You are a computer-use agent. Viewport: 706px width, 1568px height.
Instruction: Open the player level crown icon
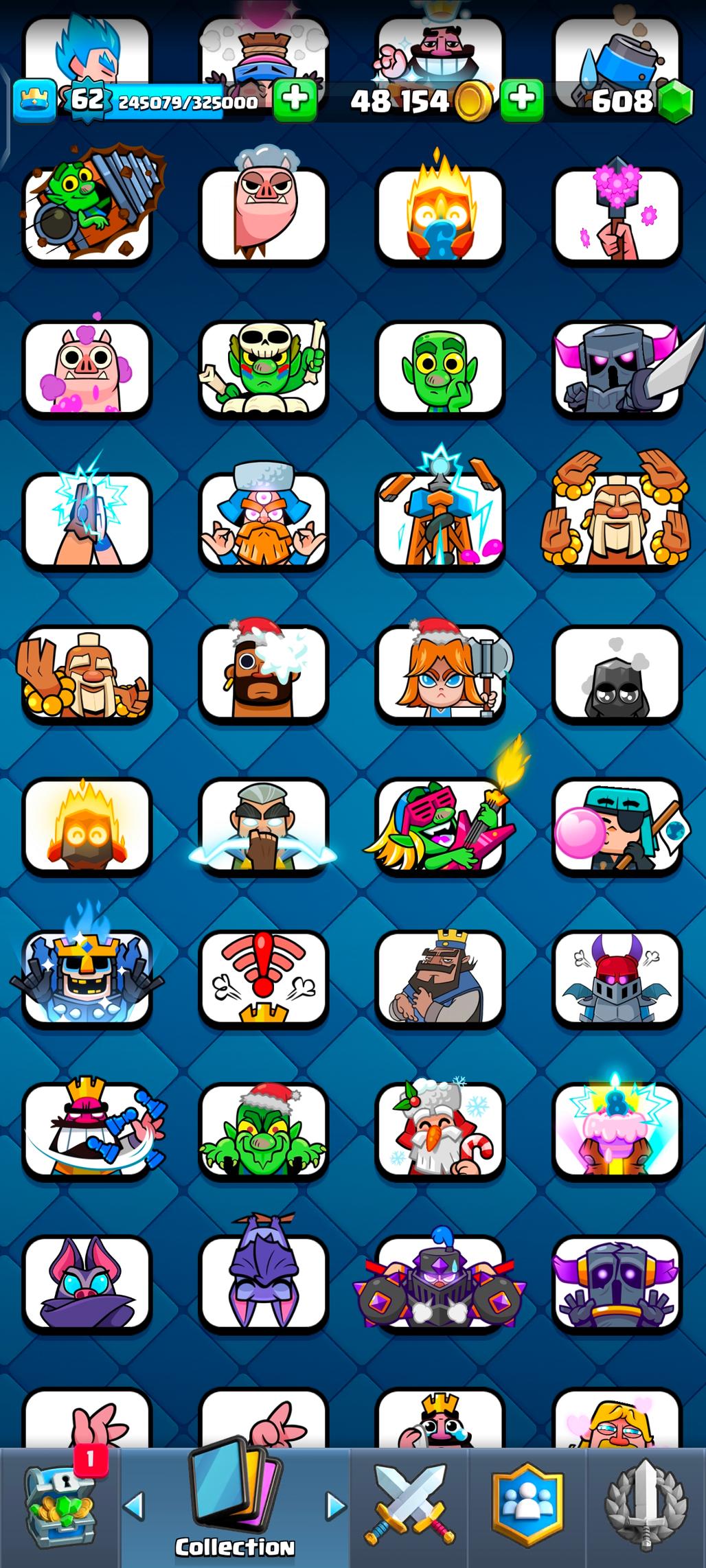coord(34,100)
